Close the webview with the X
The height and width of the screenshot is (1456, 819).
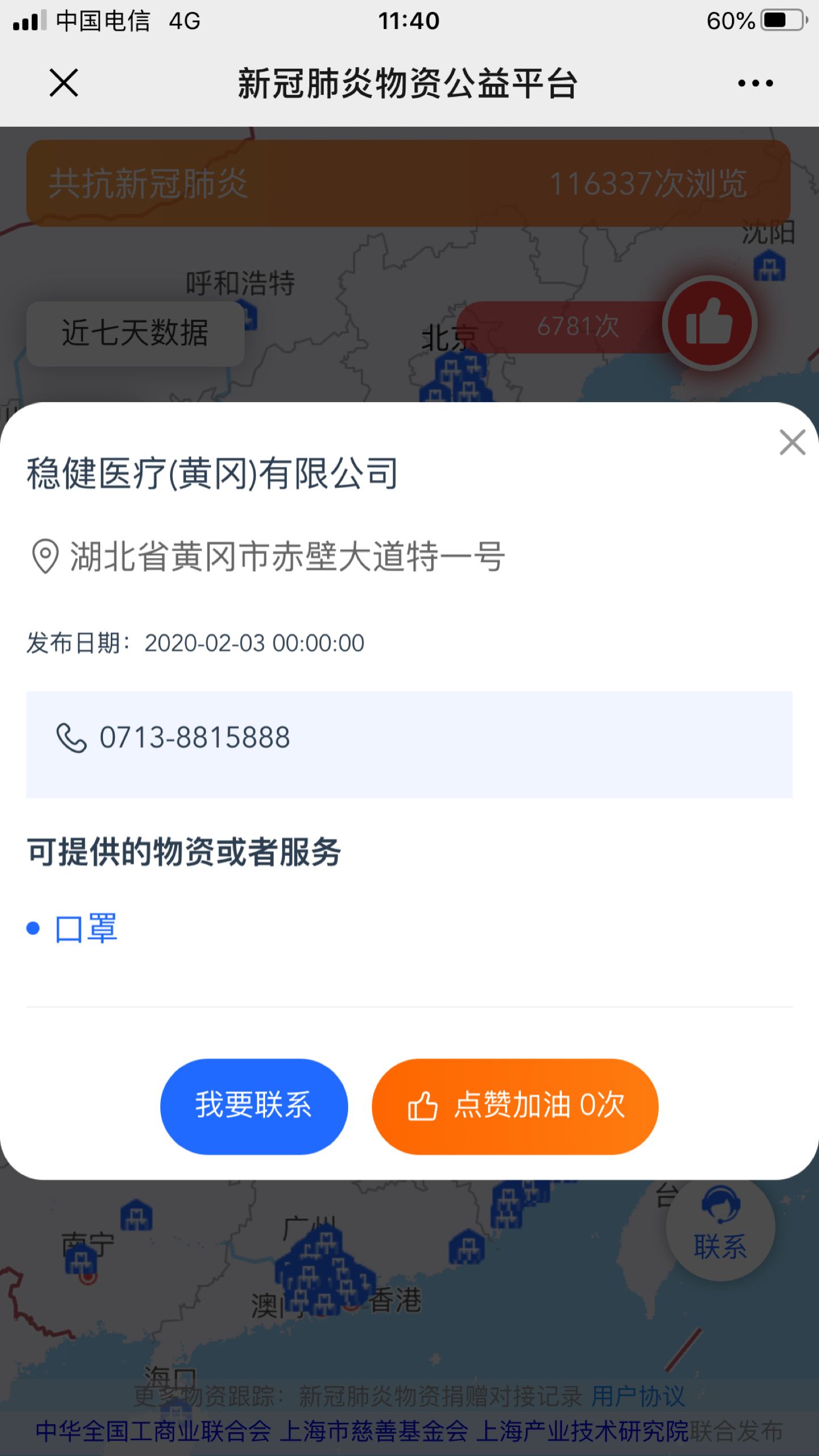(x=64, y=83)
